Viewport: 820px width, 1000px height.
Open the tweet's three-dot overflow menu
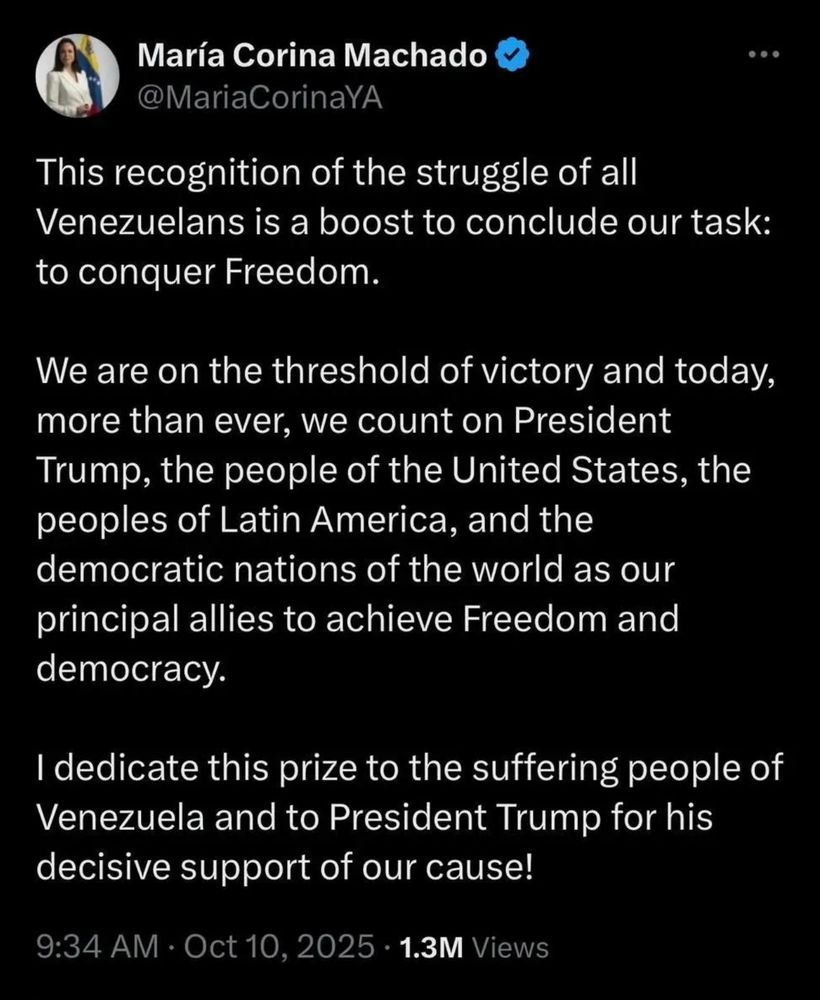point(764,55)
